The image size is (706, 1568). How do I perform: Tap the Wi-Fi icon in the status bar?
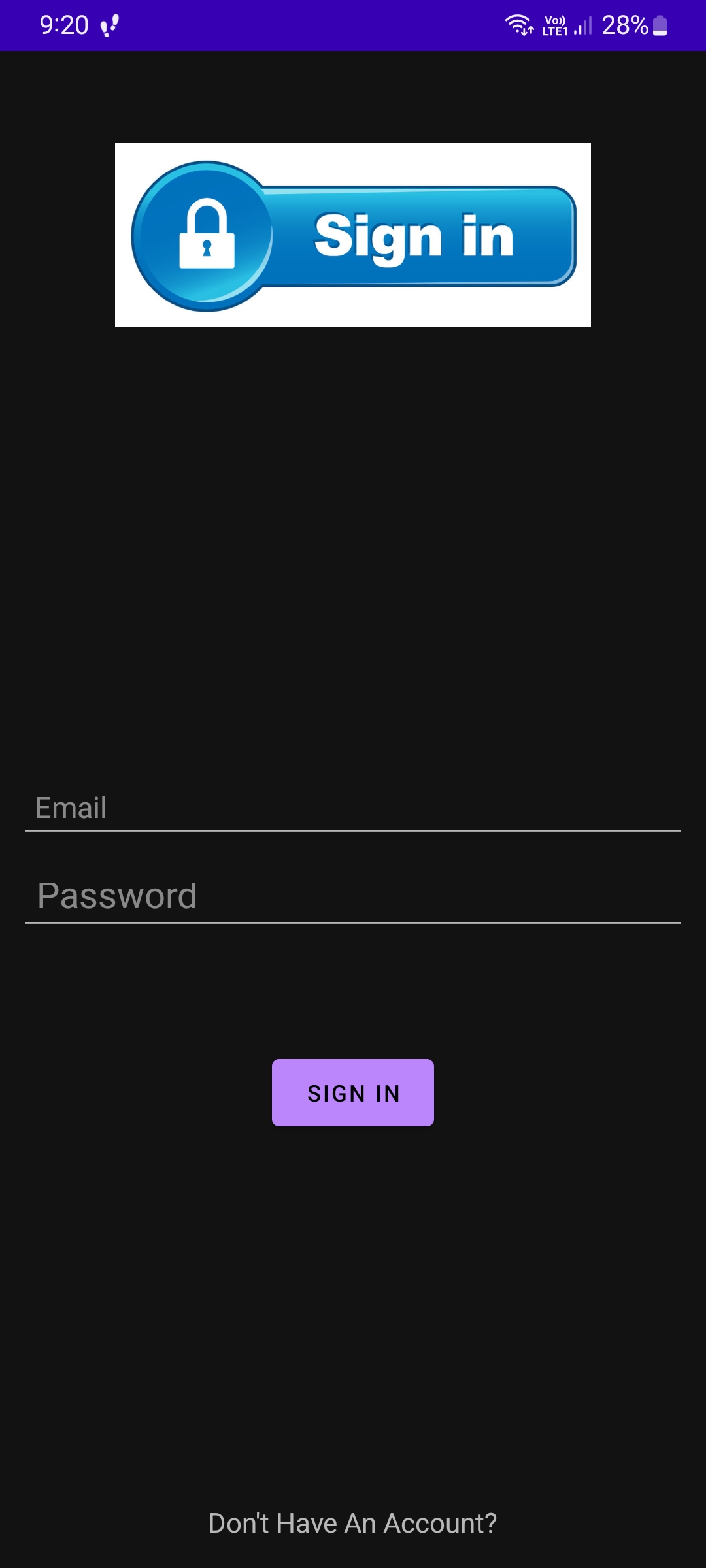[x=518, y=25]
